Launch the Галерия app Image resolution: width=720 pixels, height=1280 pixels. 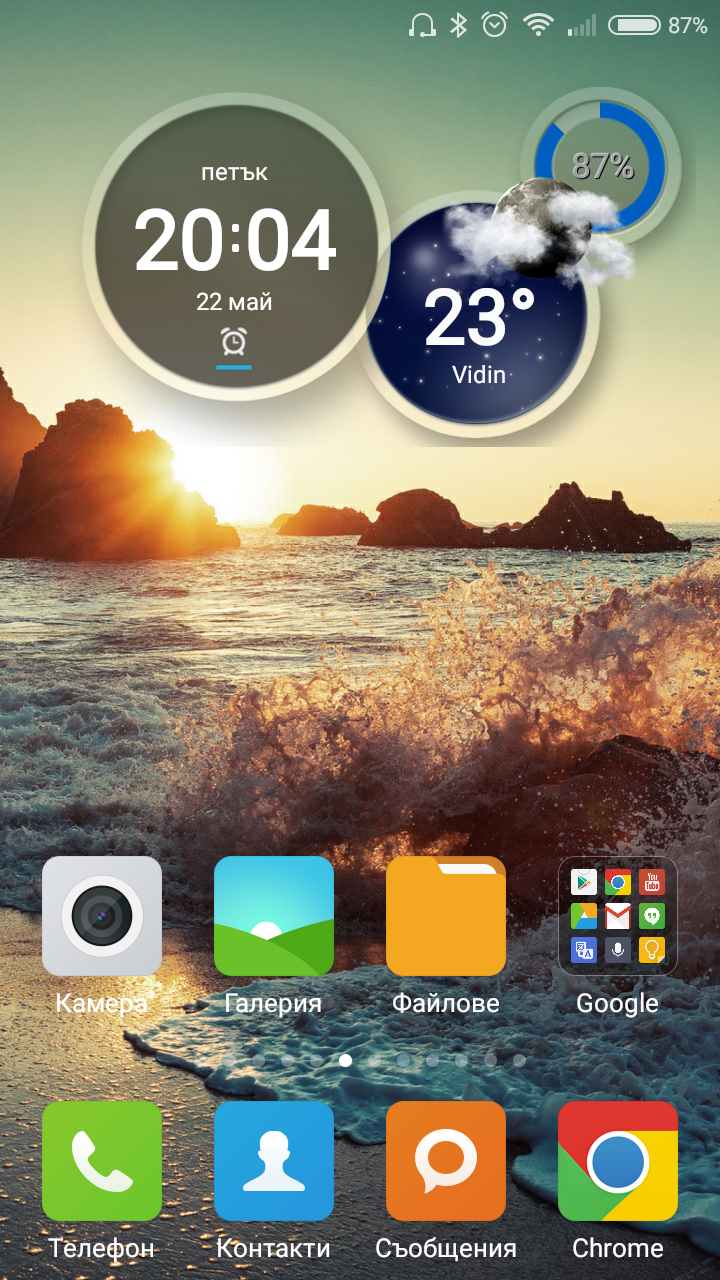tap(274, 916)
